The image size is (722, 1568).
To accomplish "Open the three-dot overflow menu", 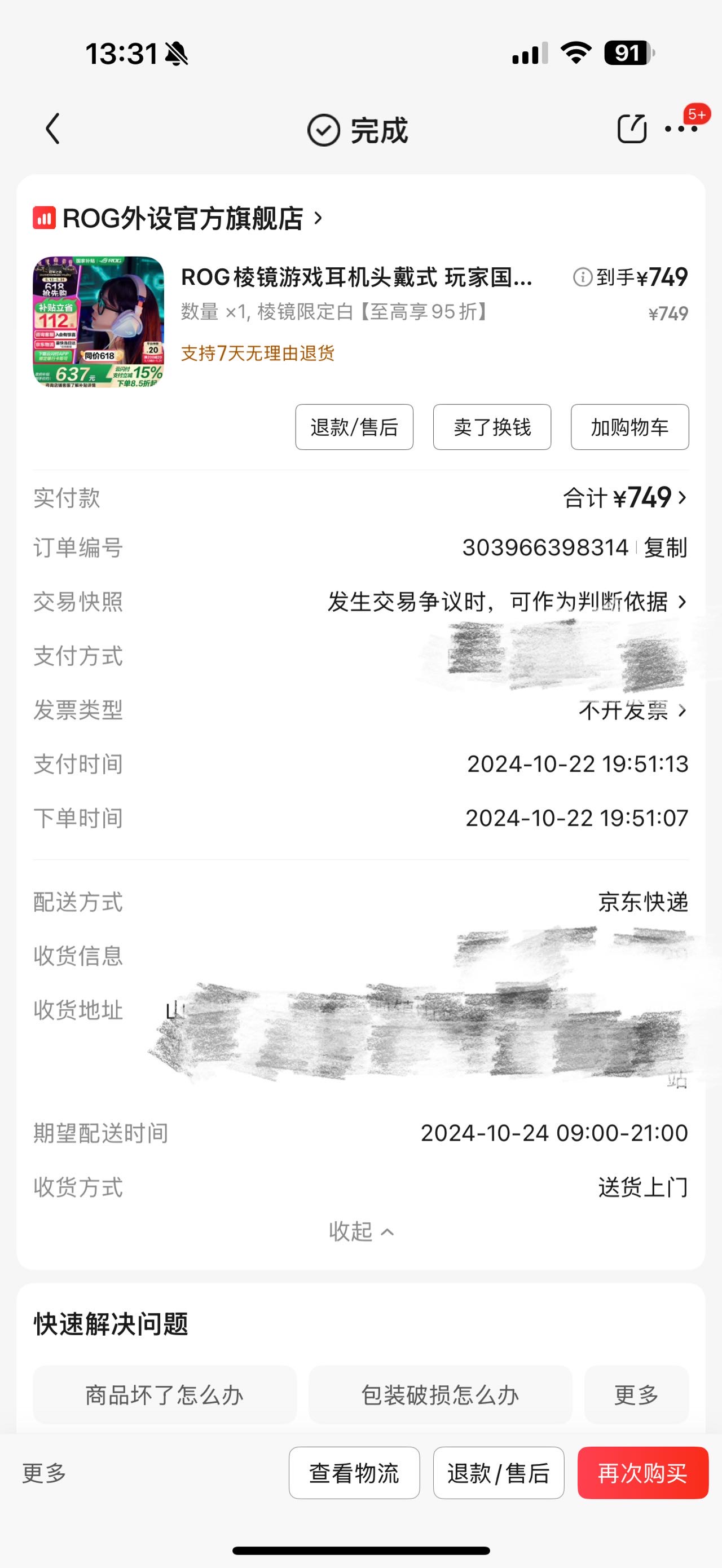I will 681,129.
